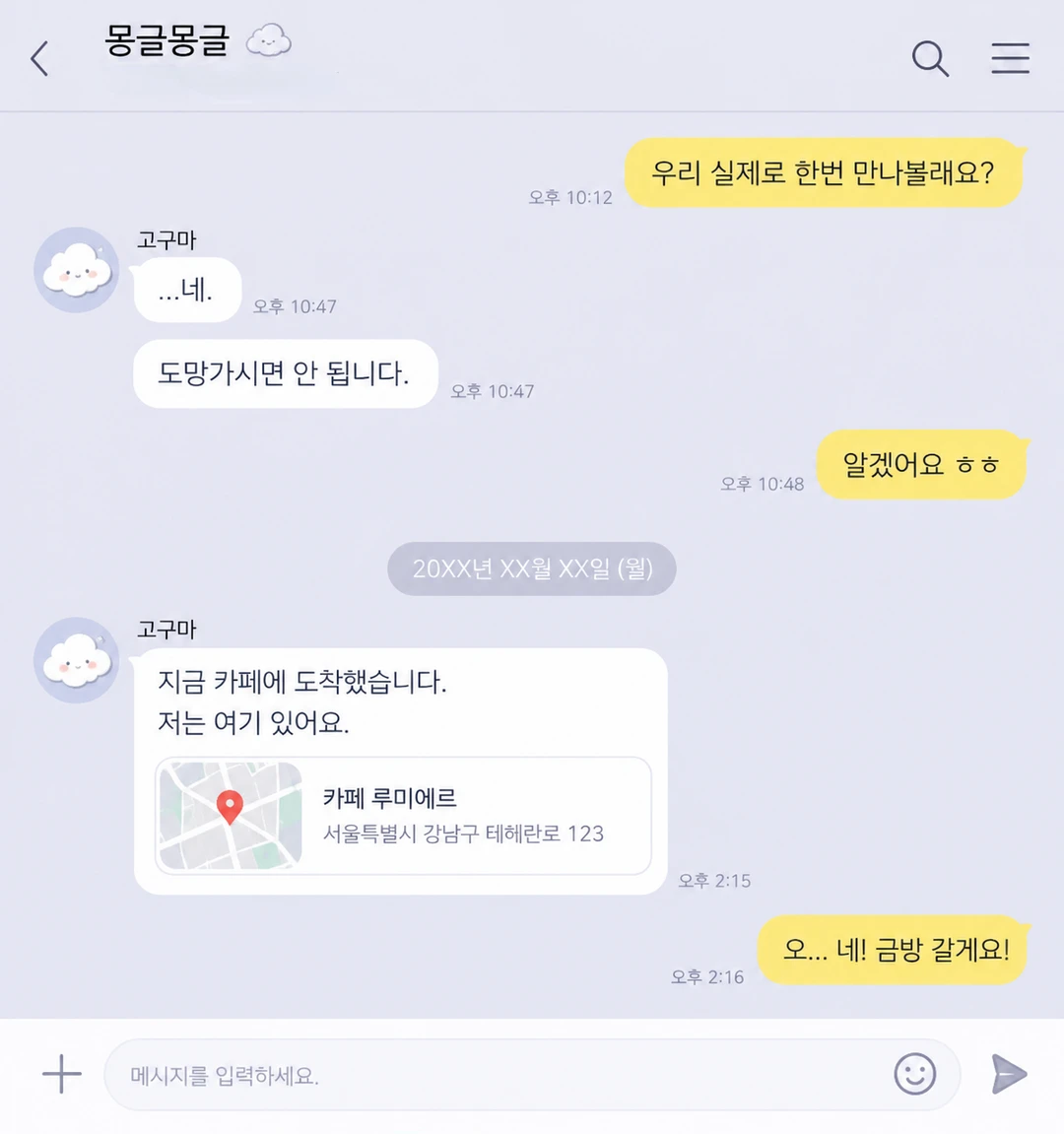The width and height of the screenshot is (1064, 1134).
Task: Open the chat room hamburger menu
Action: (x=1010, y=58)
